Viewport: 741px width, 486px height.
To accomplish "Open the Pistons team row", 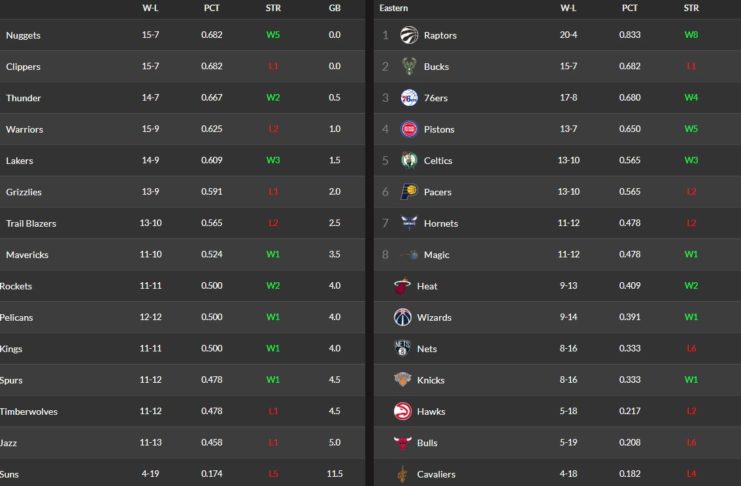I will 439,129.
